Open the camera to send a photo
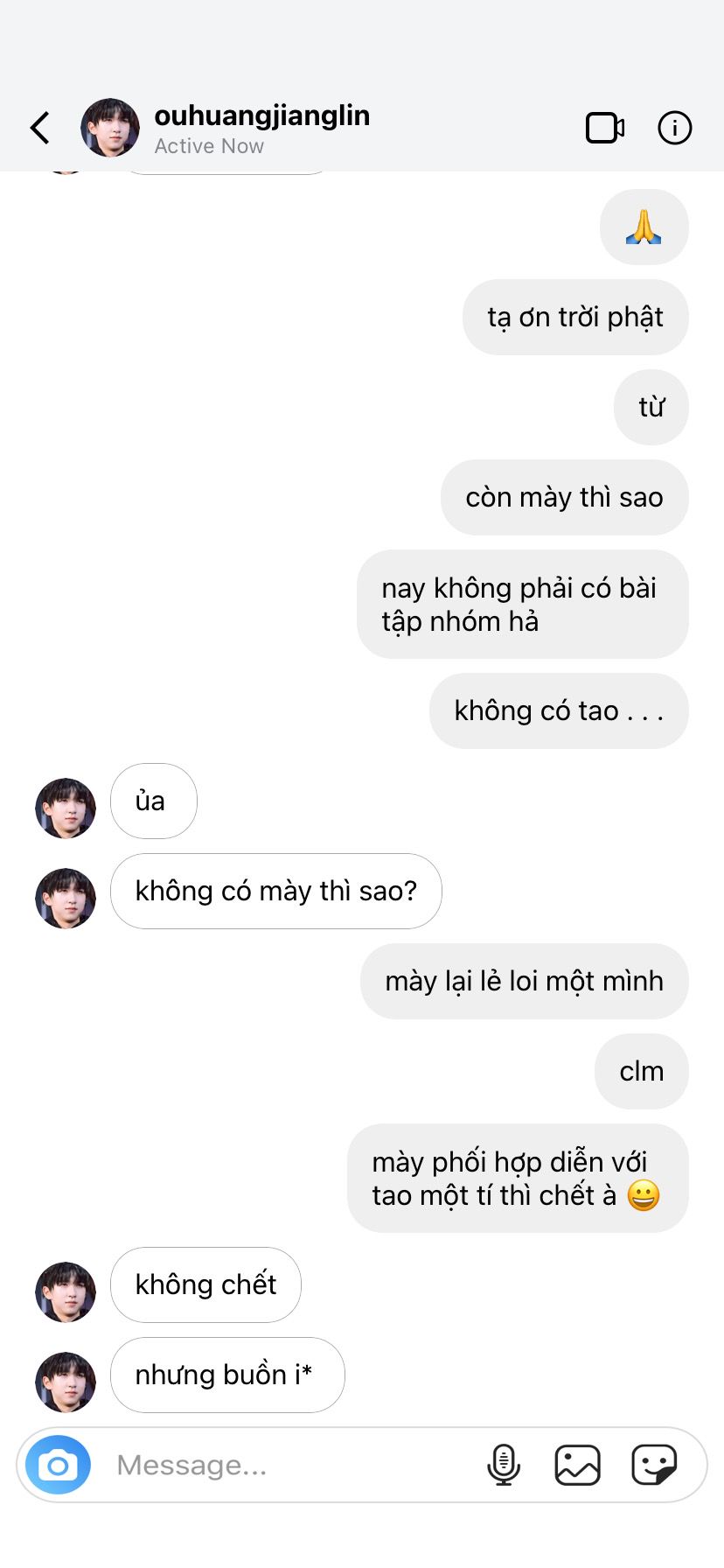The height and width of the screenshot is (1568, 724). point(58,1465)
